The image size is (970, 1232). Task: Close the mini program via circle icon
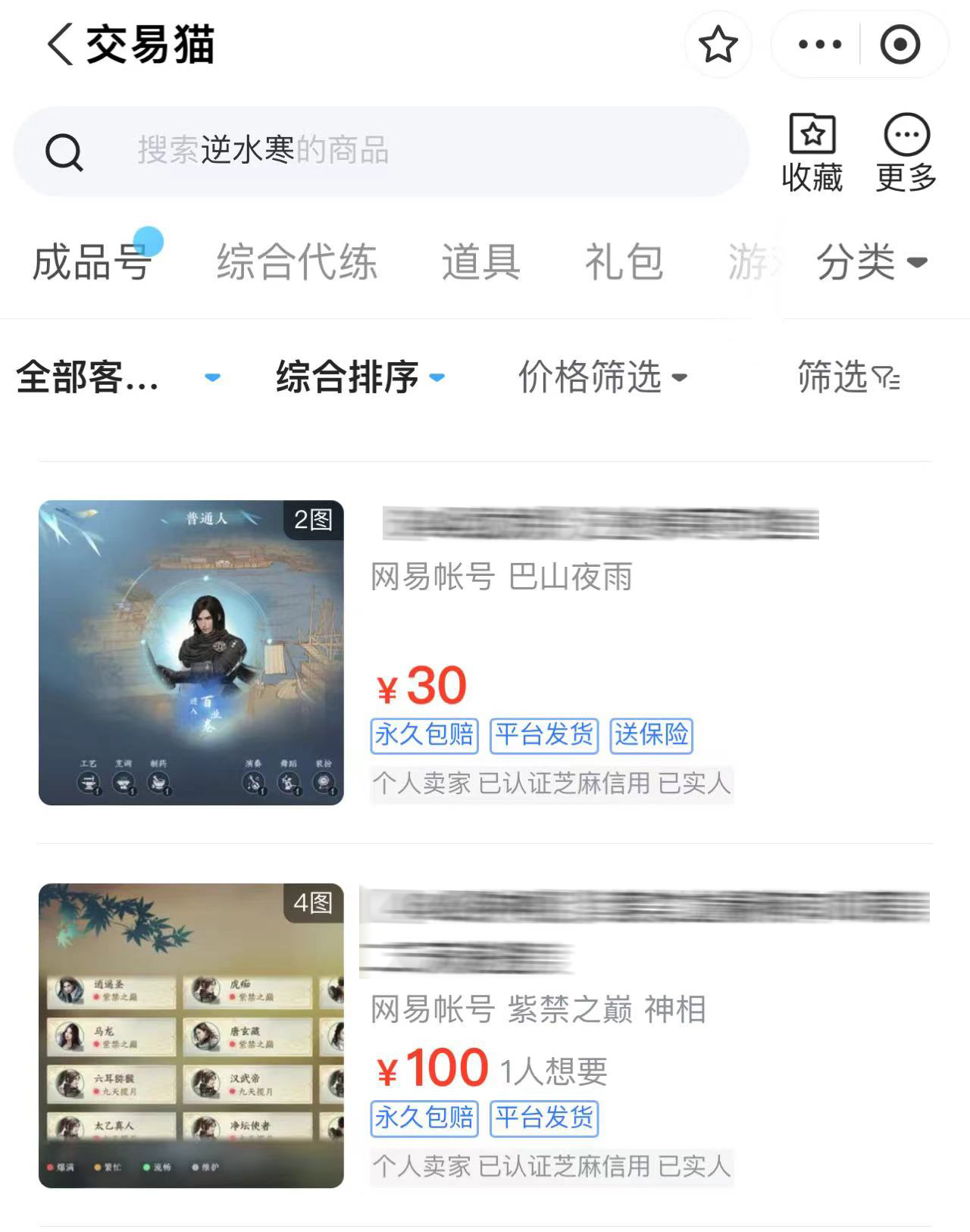tap(900, 44)
